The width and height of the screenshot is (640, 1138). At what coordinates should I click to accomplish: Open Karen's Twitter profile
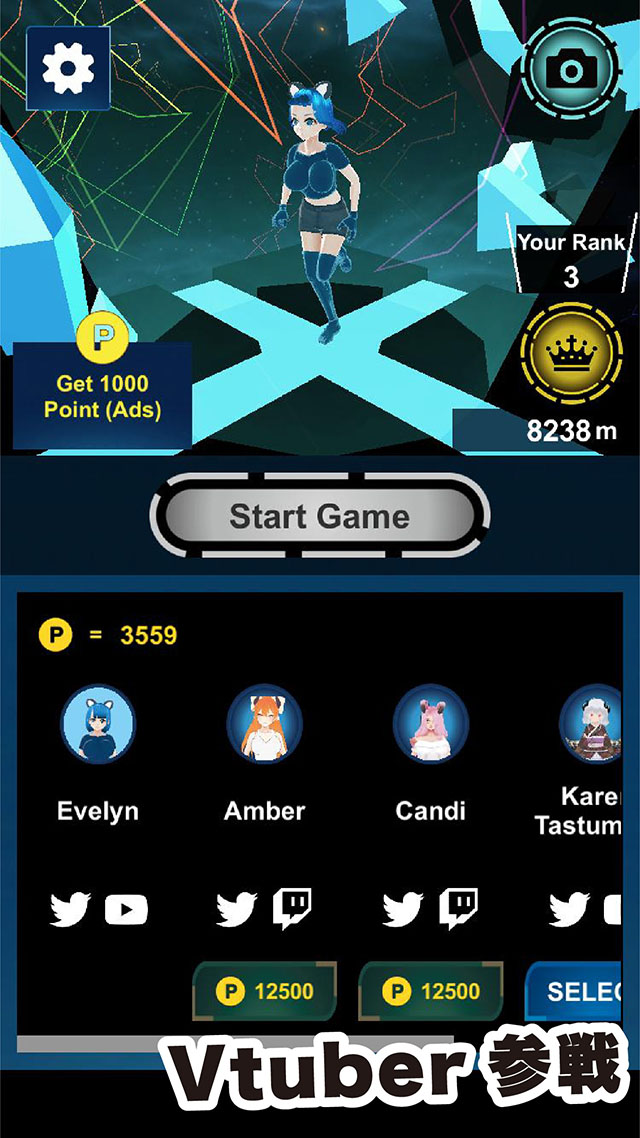click(x=569, y=909)
